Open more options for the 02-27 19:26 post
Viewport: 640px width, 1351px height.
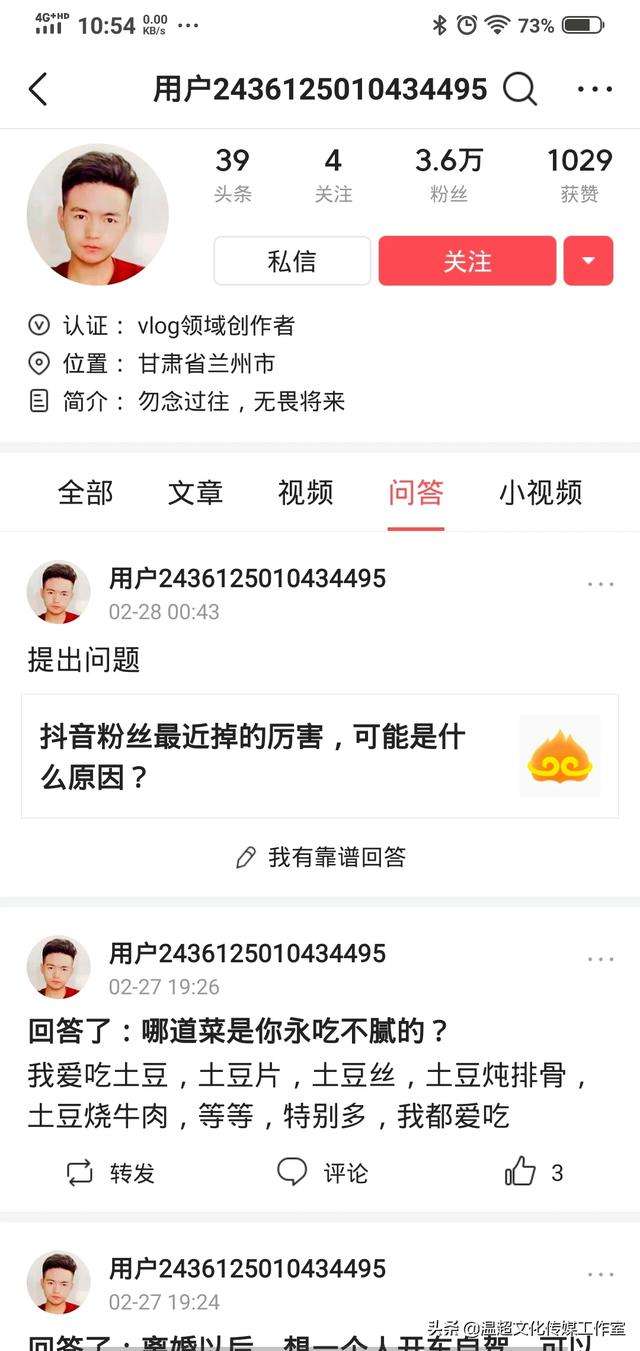601,959
